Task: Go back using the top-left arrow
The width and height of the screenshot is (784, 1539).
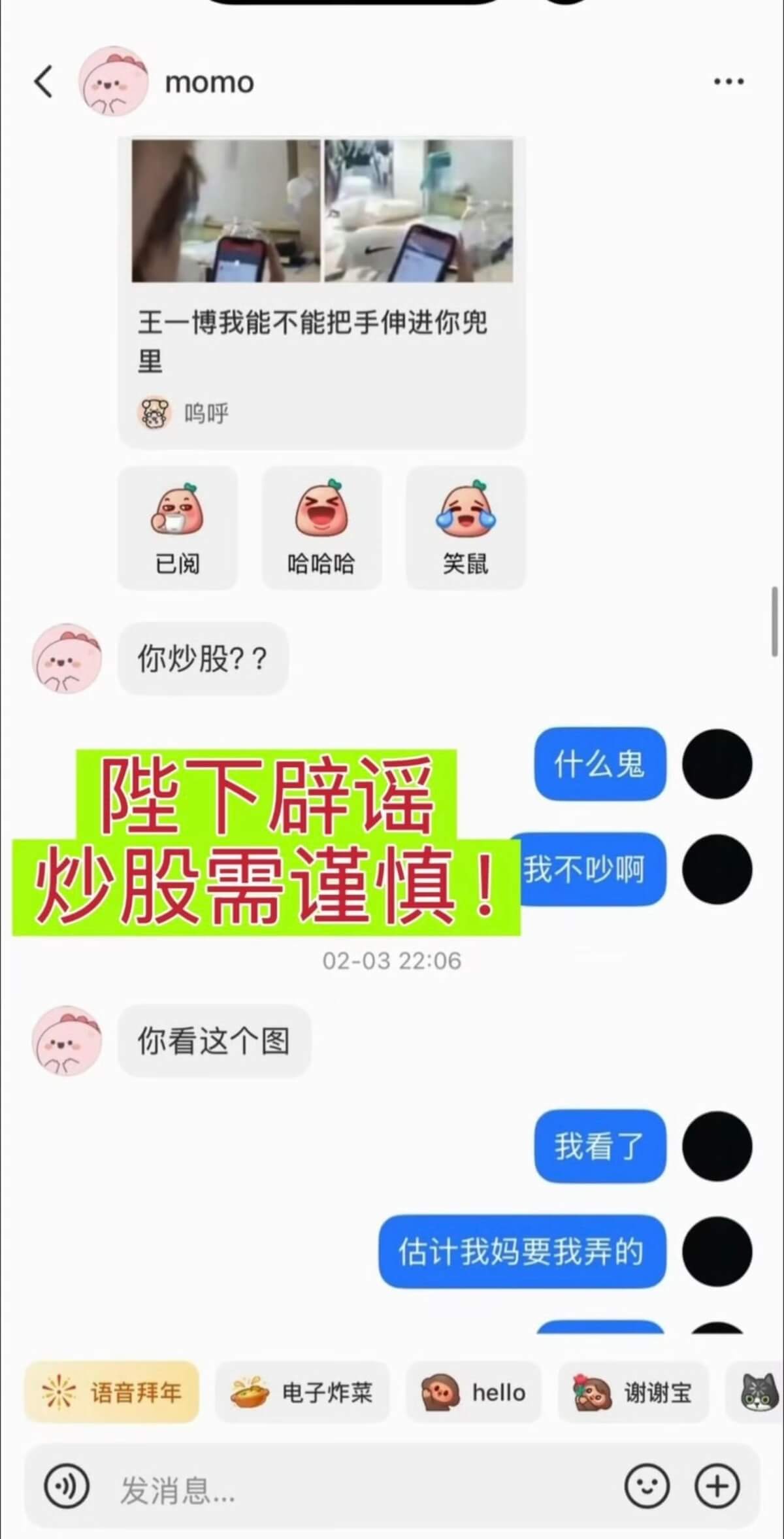Action: 43,82
